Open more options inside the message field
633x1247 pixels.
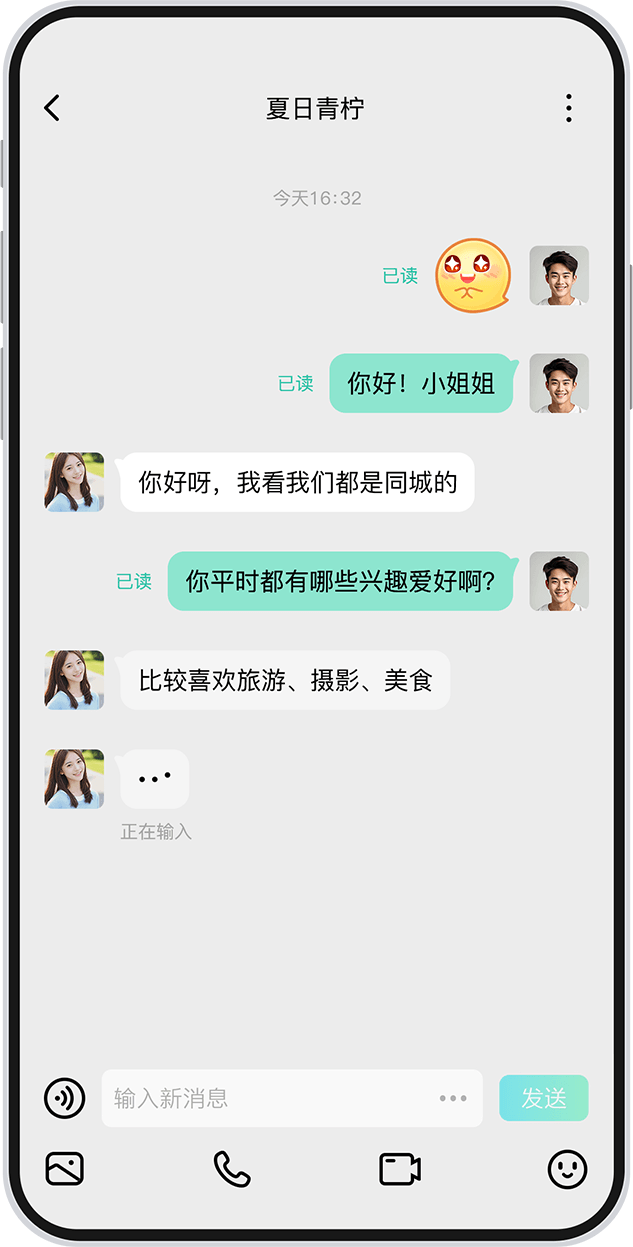pyautogui.click(x=453, y=1098)
